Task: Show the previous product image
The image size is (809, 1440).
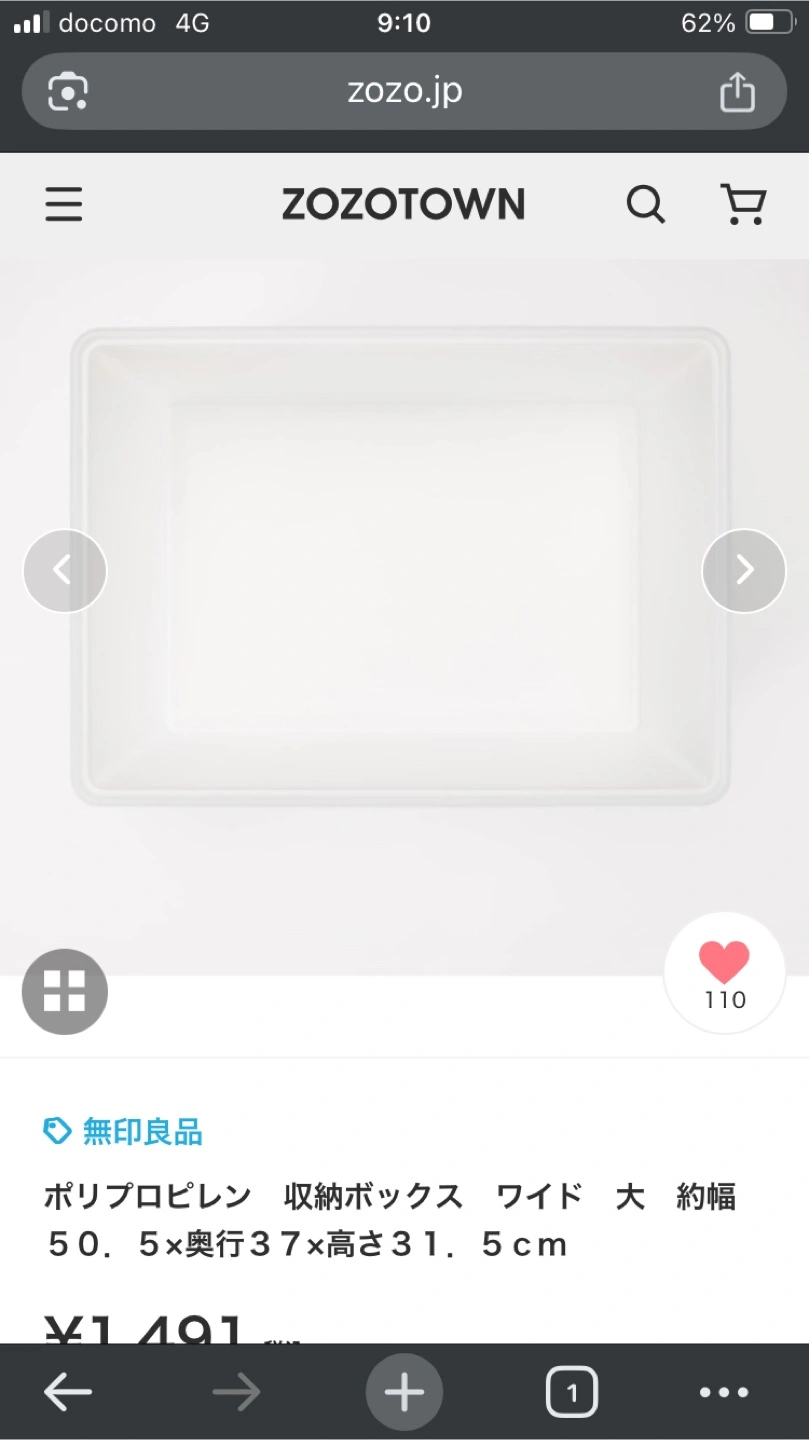Action: [x=65, y=570]
